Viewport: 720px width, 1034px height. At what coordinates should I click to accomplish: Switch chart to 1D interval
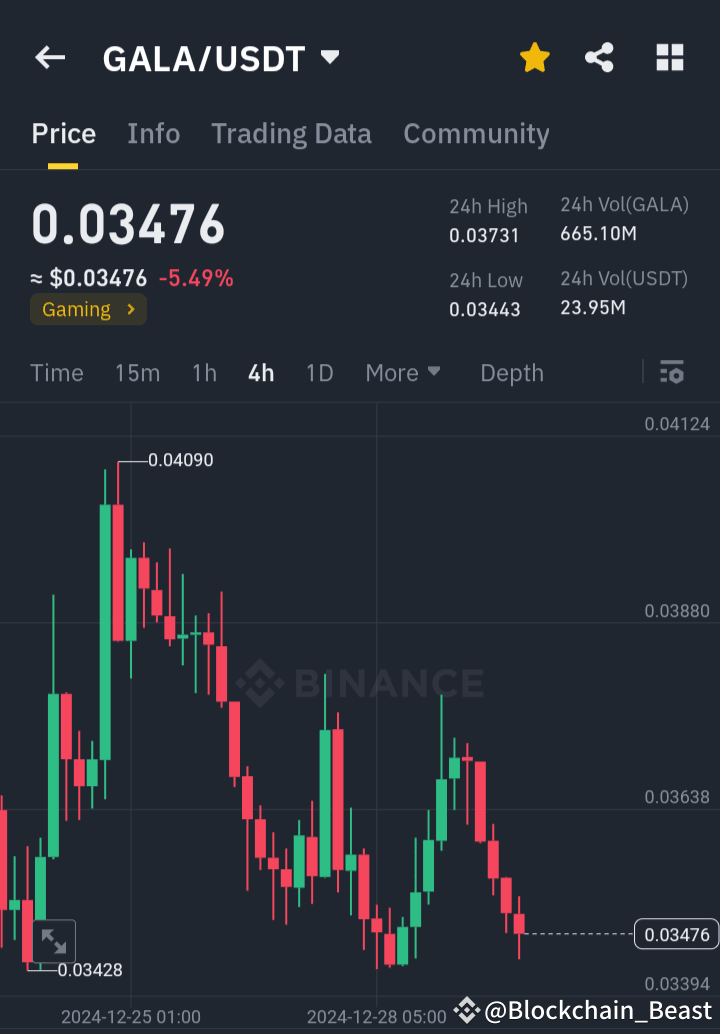click(319, 372)
